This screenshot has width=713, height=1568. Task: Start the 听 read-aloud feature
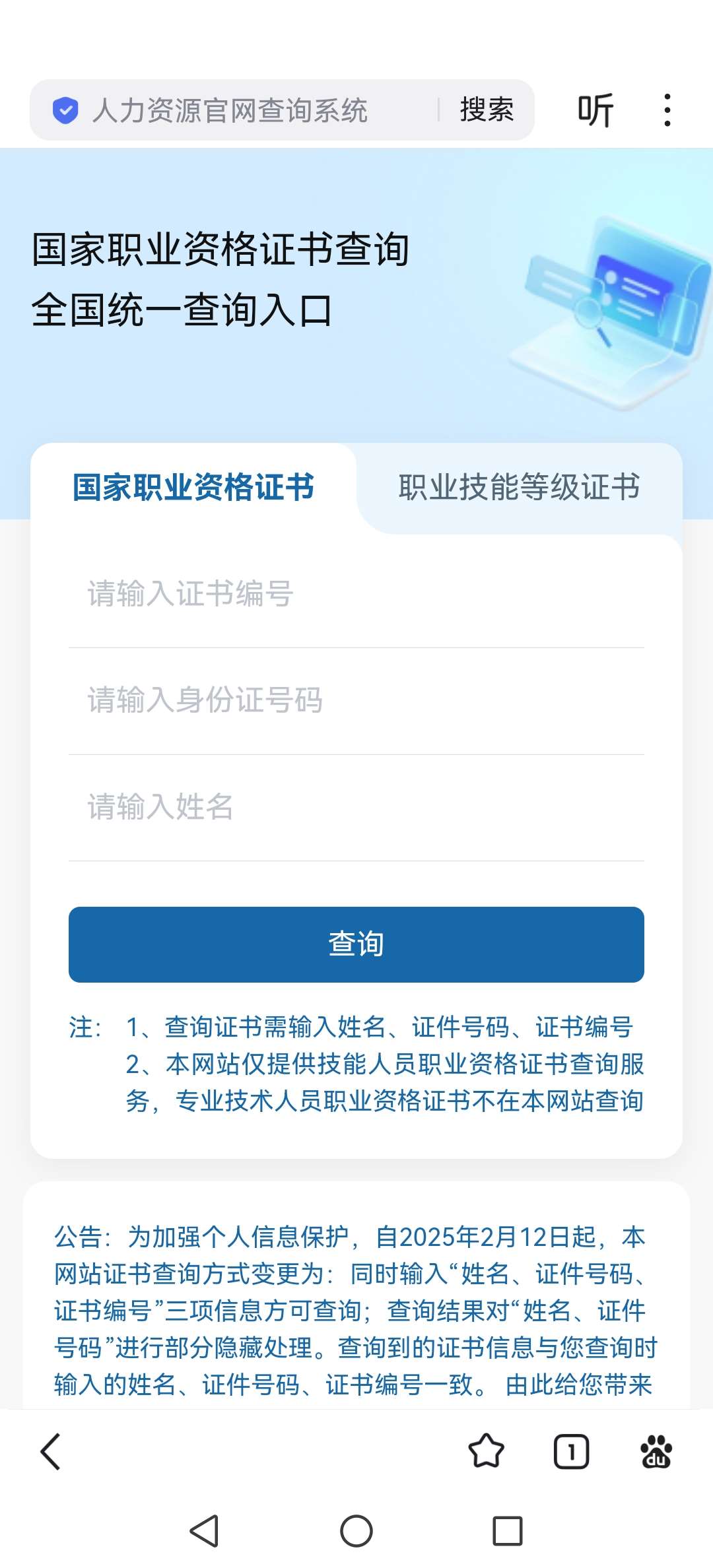click(595, 110)
